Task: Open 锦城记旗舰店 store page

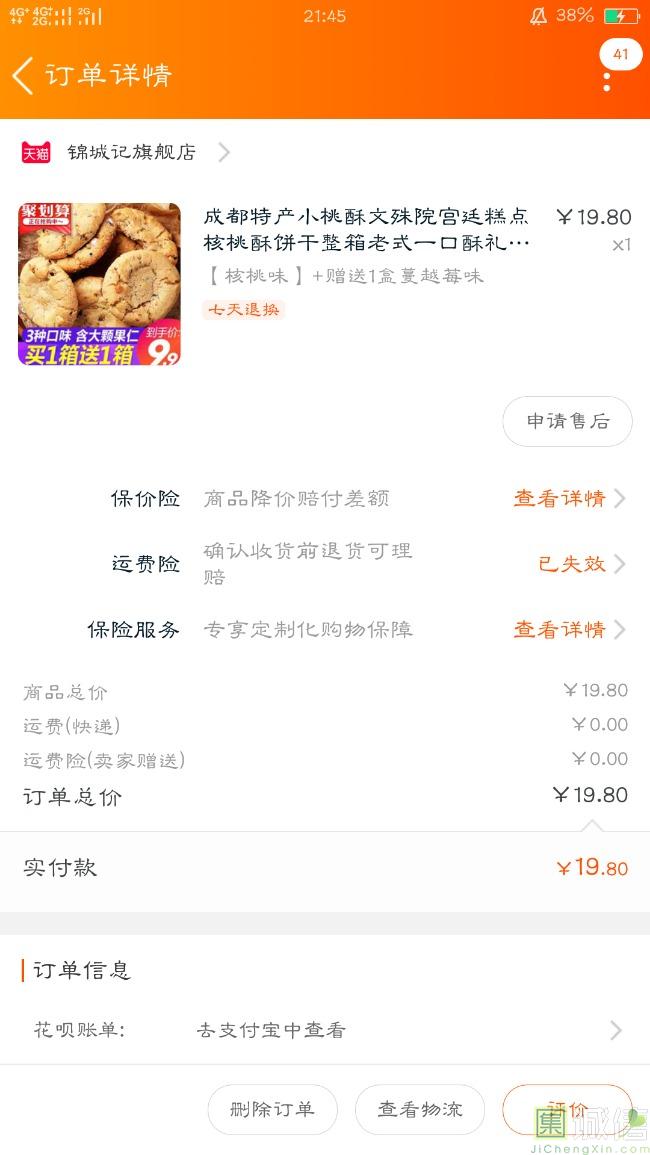Action: coord(131,152)
